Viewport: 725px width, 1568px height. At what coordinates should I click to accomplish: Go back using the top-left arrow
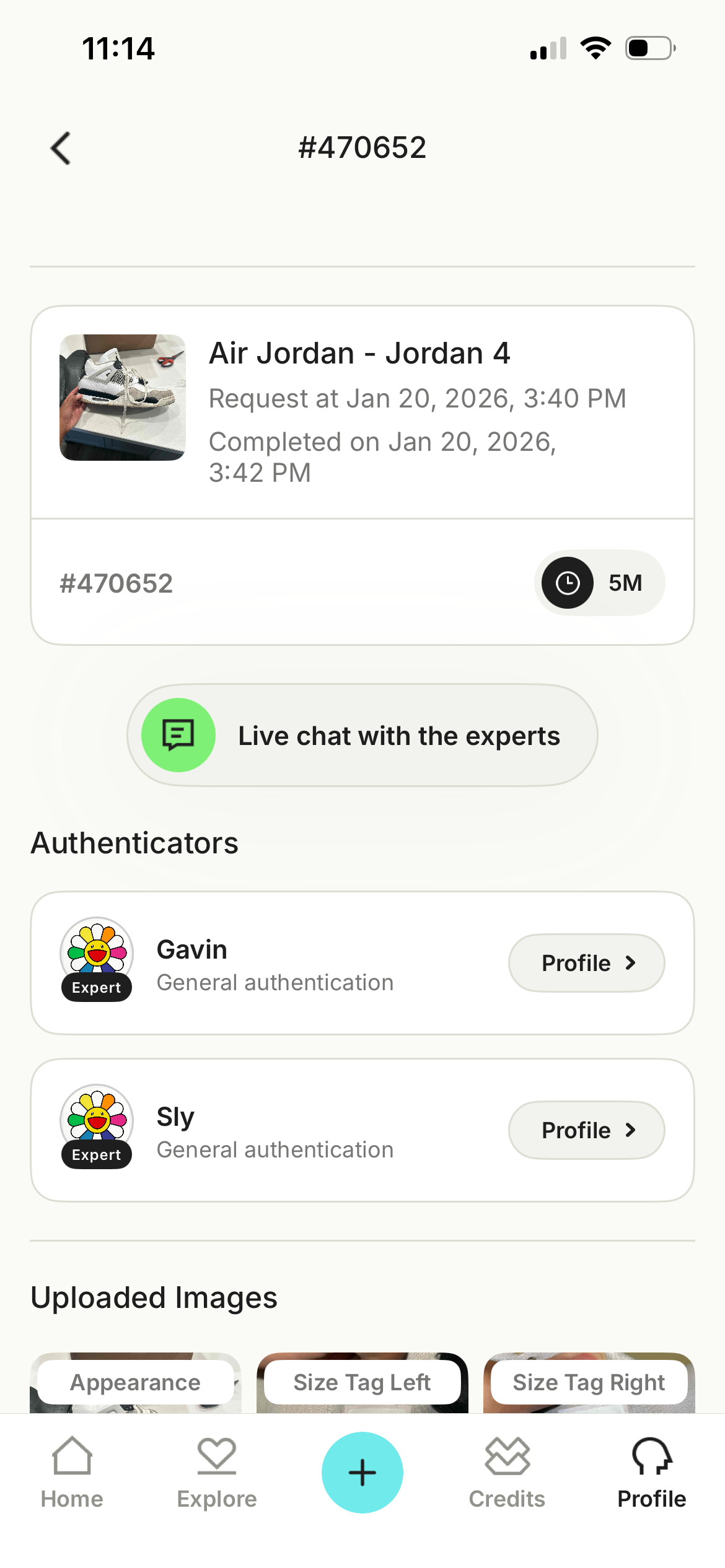[x=61, y=149]
